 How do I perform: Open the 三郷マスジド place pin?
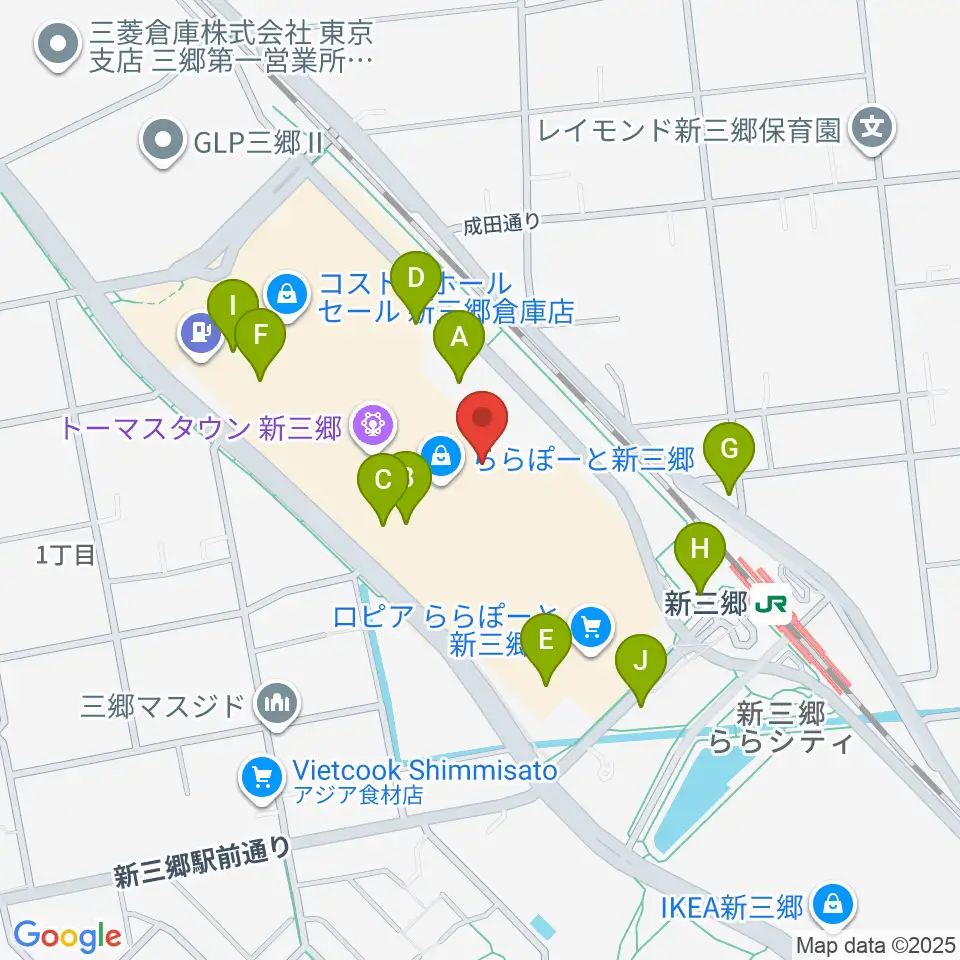tap(277, 705)
